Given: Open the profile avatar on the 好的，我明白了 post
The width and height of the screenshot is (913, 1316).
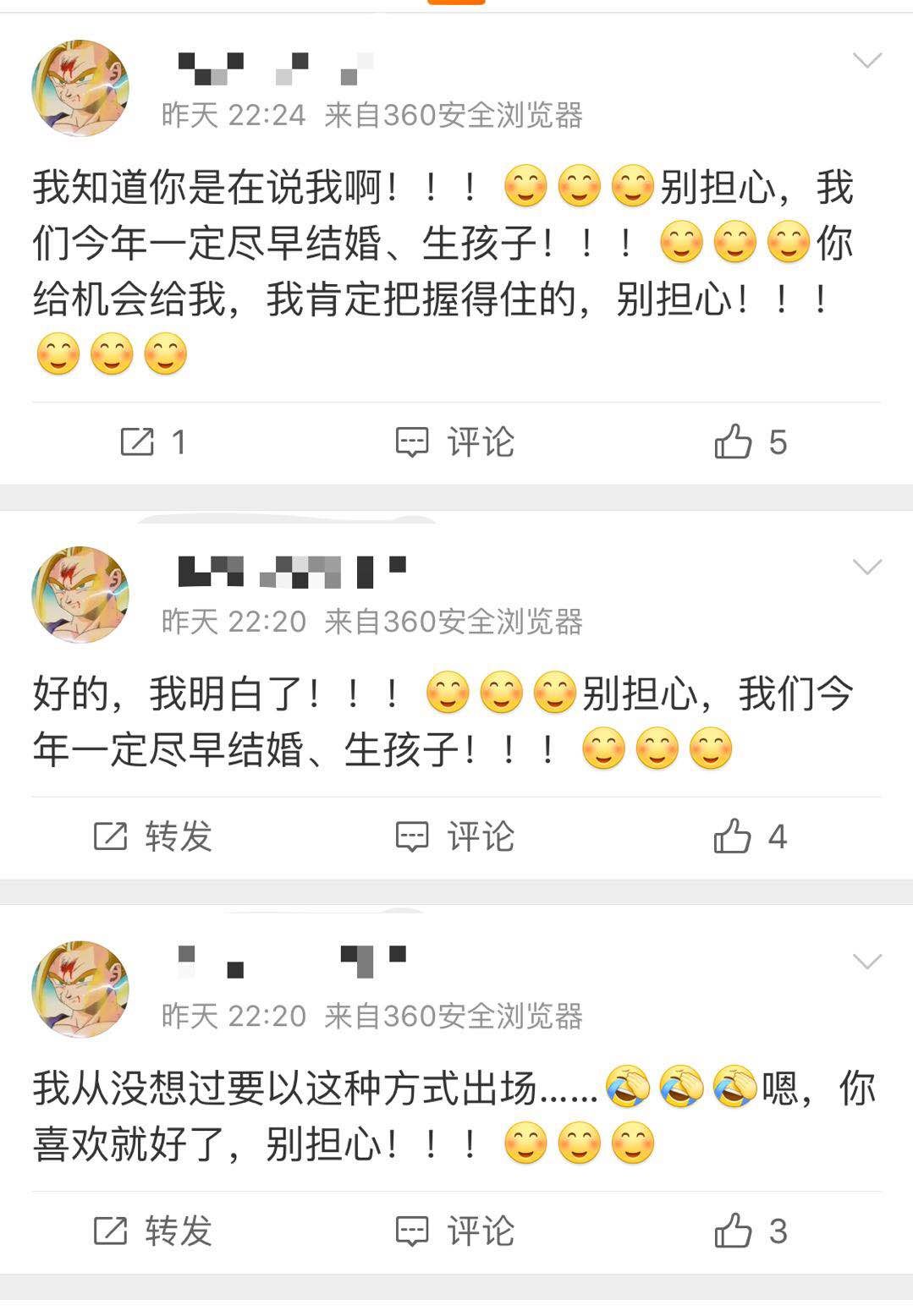Looking at the screenshot, I should pos(80,595).
